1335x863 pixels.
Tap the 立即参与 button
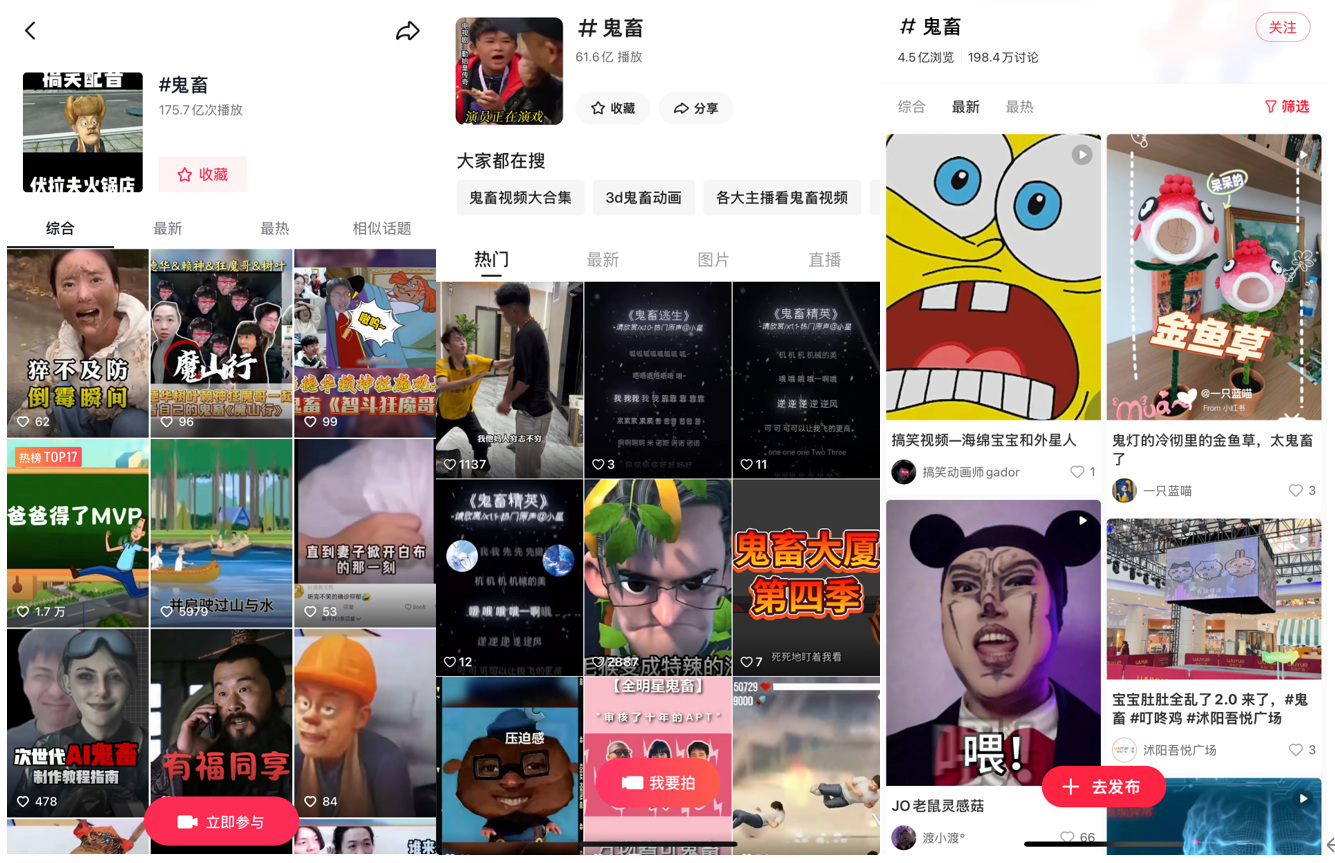click(x=221, y=822)
